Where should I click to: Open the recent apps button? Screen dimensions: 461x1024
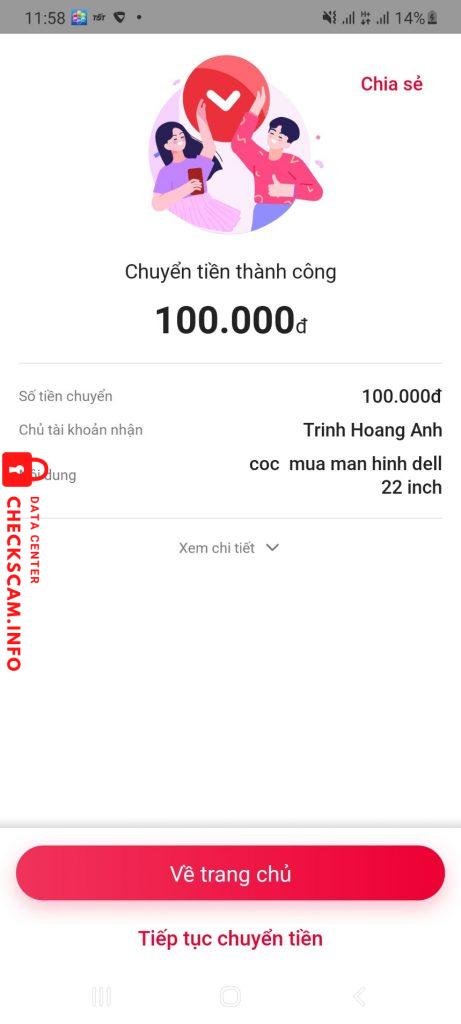point(101,997)
